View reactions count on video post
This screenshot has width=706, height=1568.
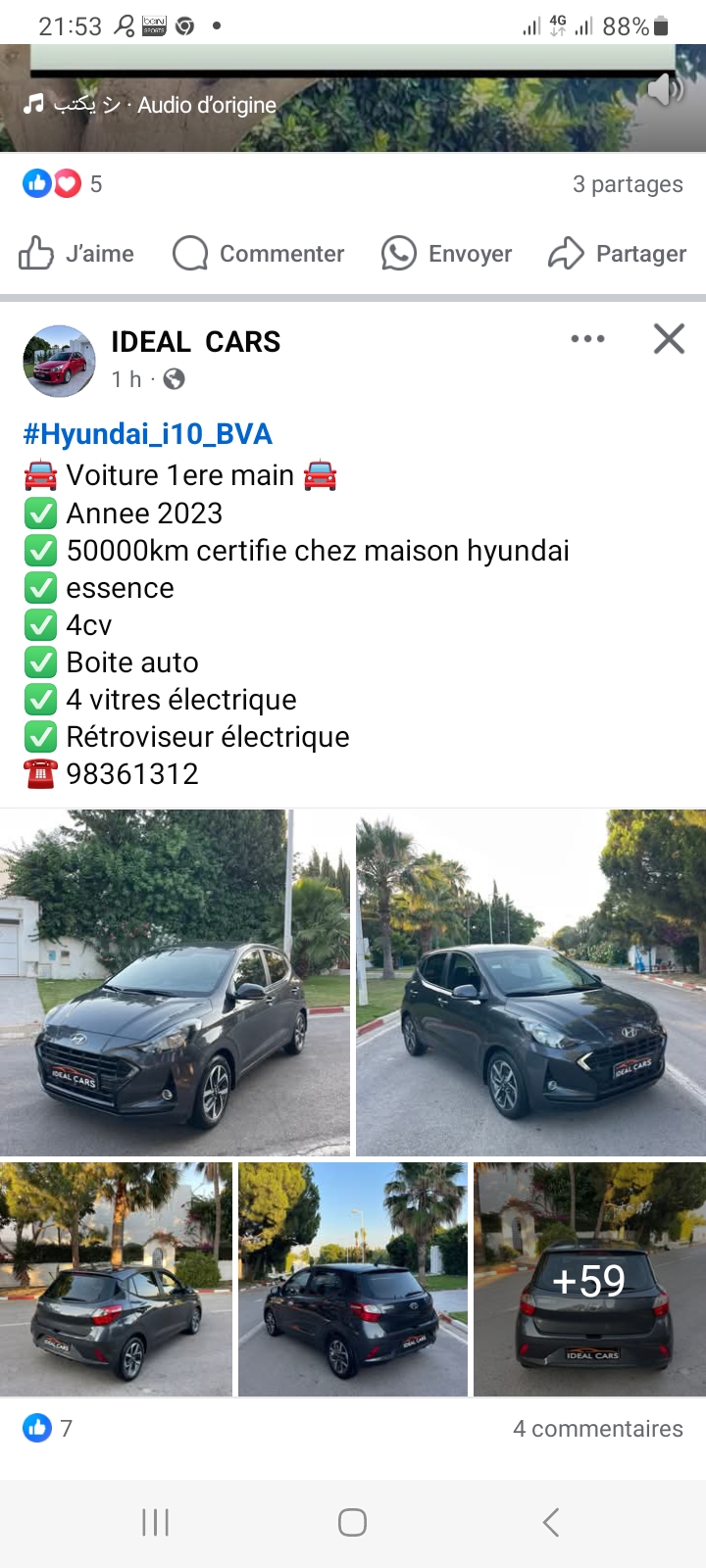[63, 183]
